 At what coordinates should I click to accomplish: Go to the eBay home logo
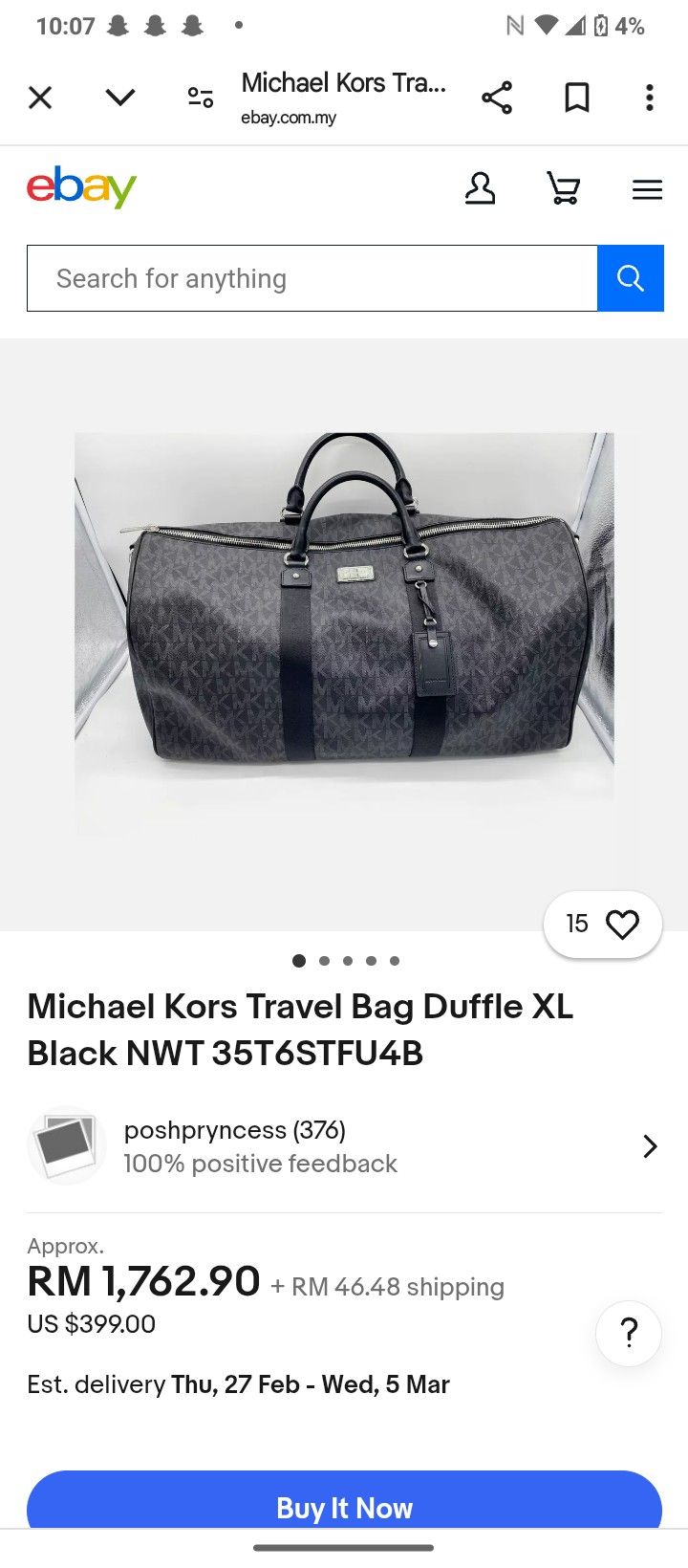[x=81, y=187]
